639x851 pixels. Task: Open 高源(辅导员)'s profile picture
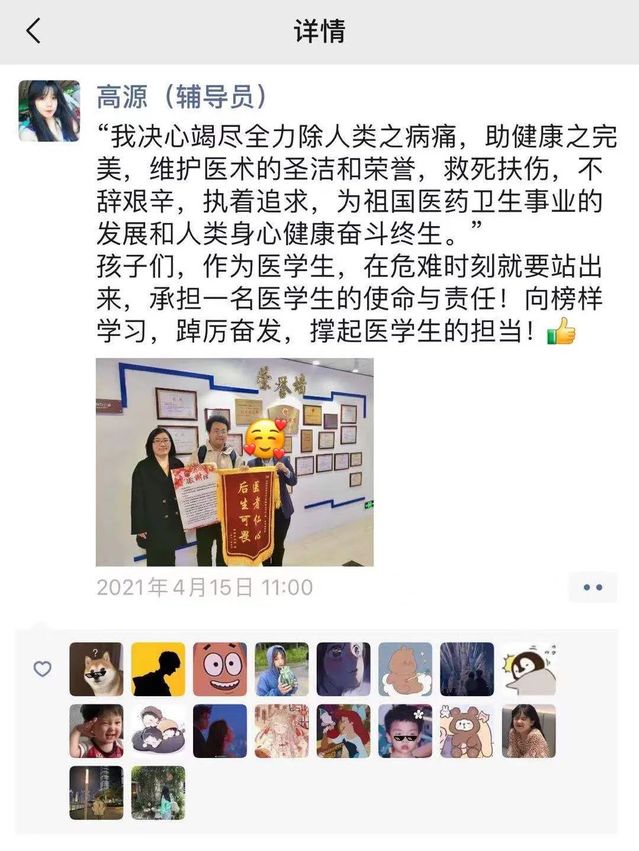[x=49, y=111]
